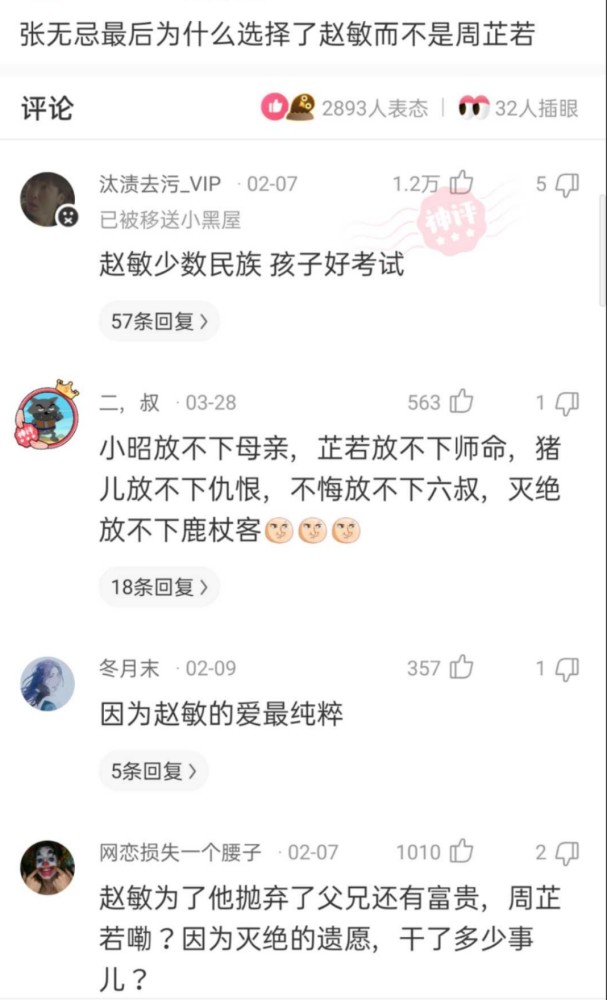Expand 18条回复 replies
The width and height of the screenshot is (607, 1000).
click(158, 587)
